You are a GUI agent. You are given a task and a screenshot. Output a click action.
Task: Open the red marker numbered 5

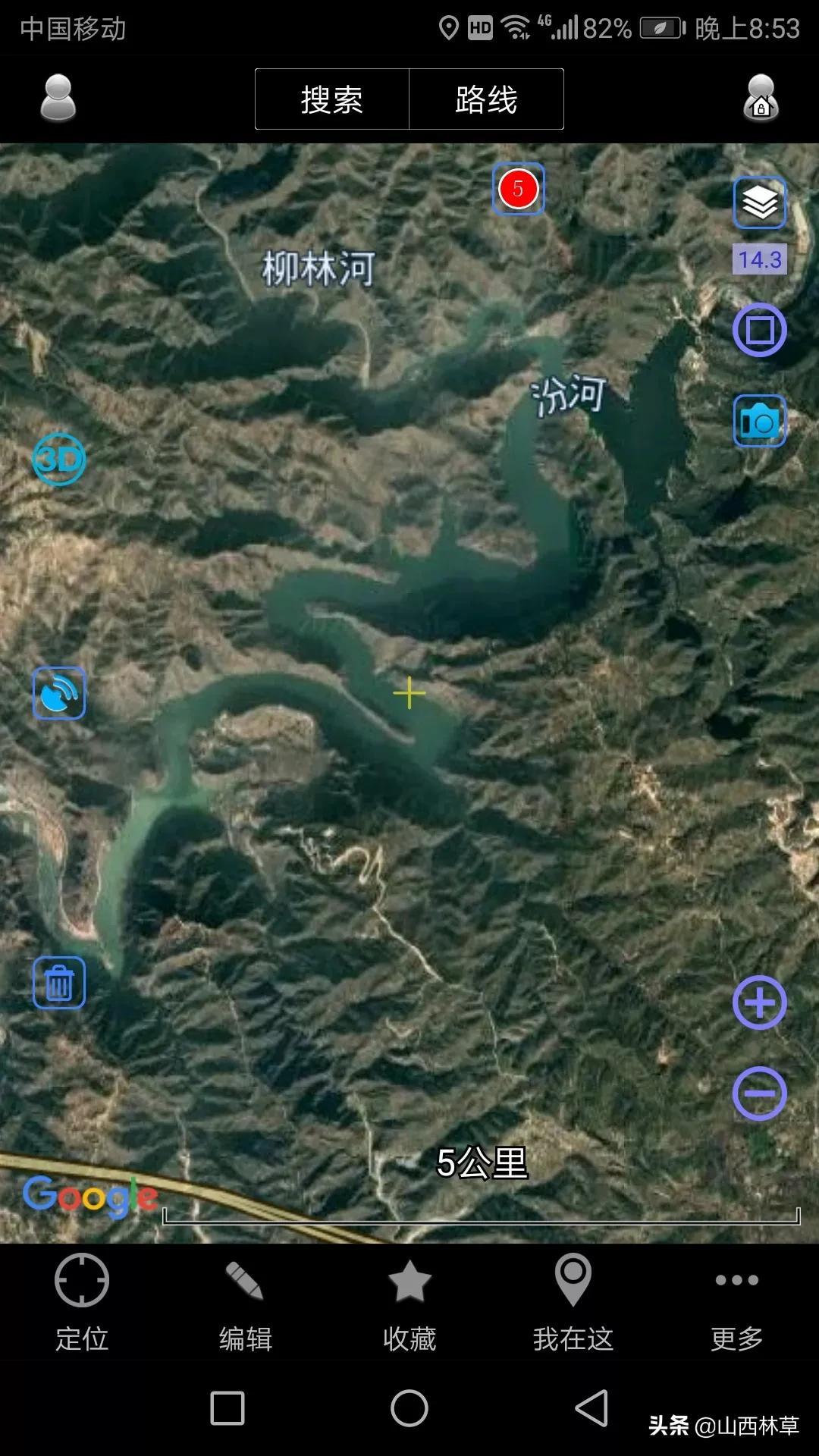coord(519,189)
